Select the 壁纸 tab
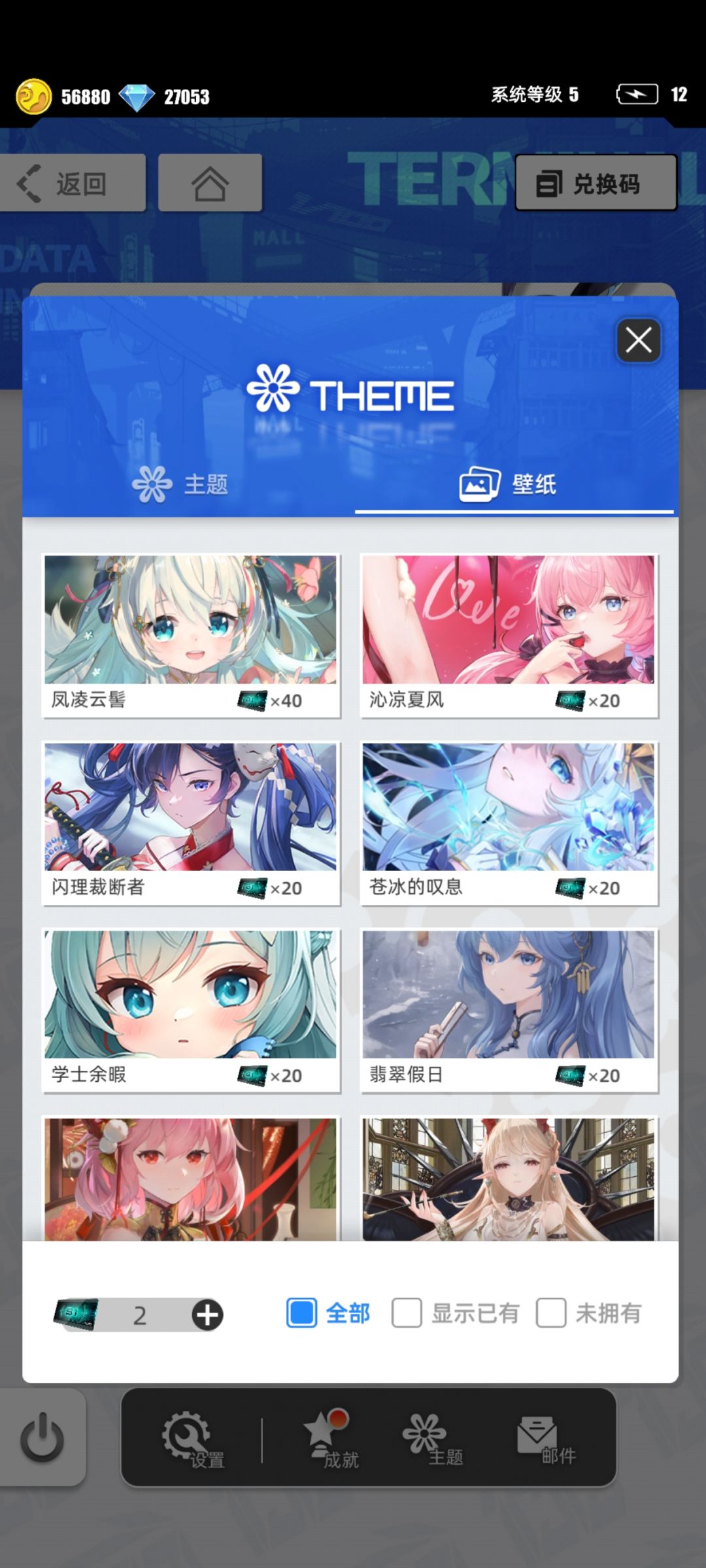Image resolution: width=706 pixels, height=1568 pixels. pos(508,484)
